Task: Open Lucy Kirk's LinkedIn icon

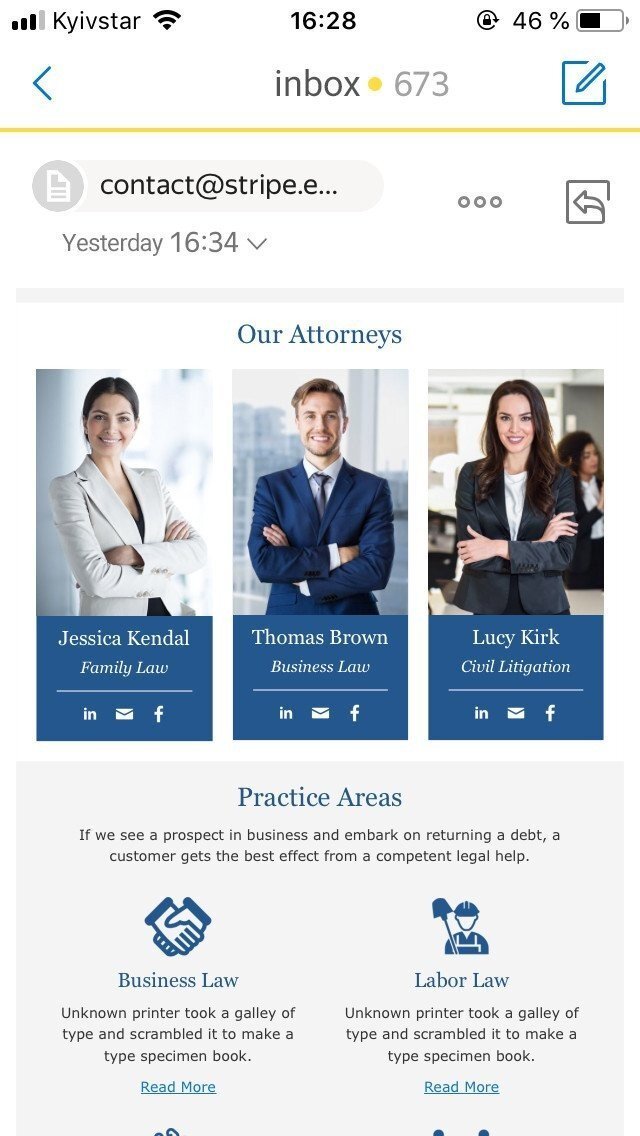Action: pos(482,713)
